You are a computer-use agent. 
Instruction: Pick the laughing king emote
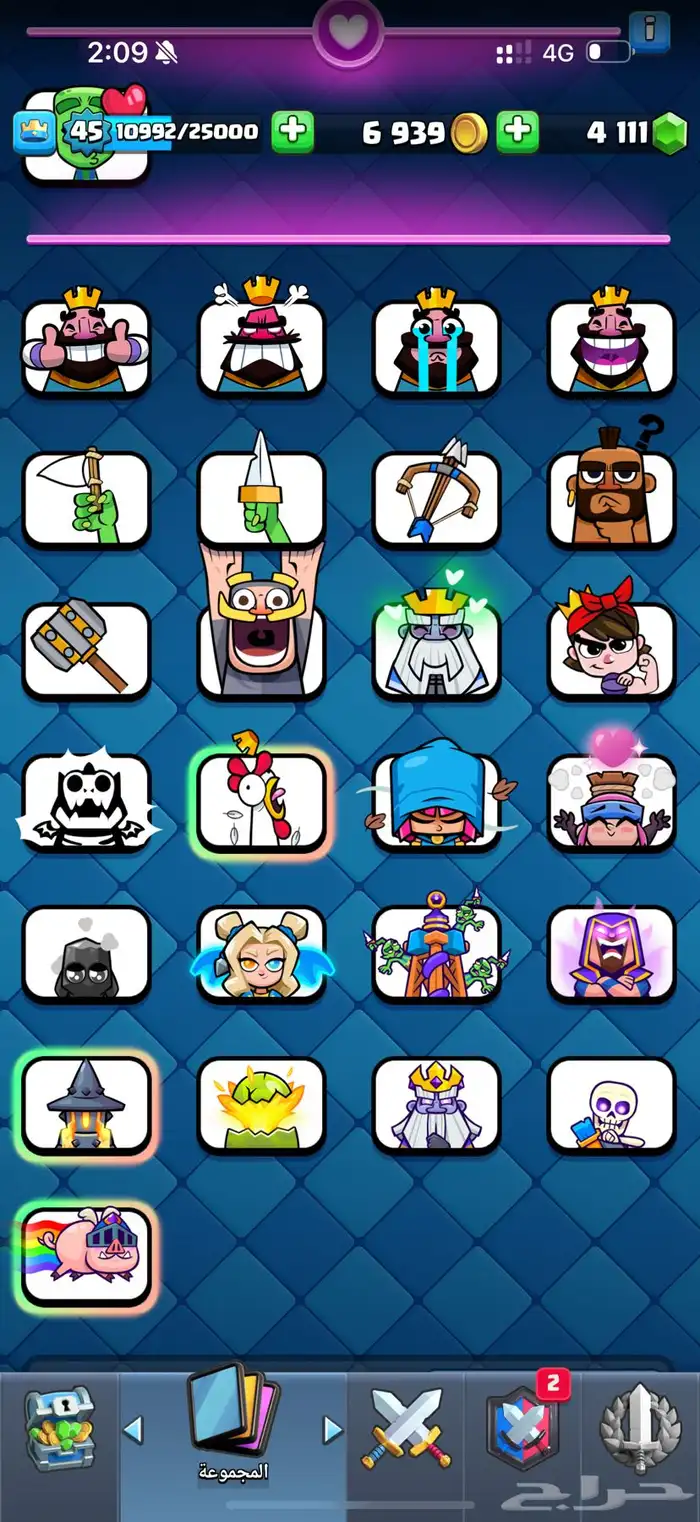[611, 344]
